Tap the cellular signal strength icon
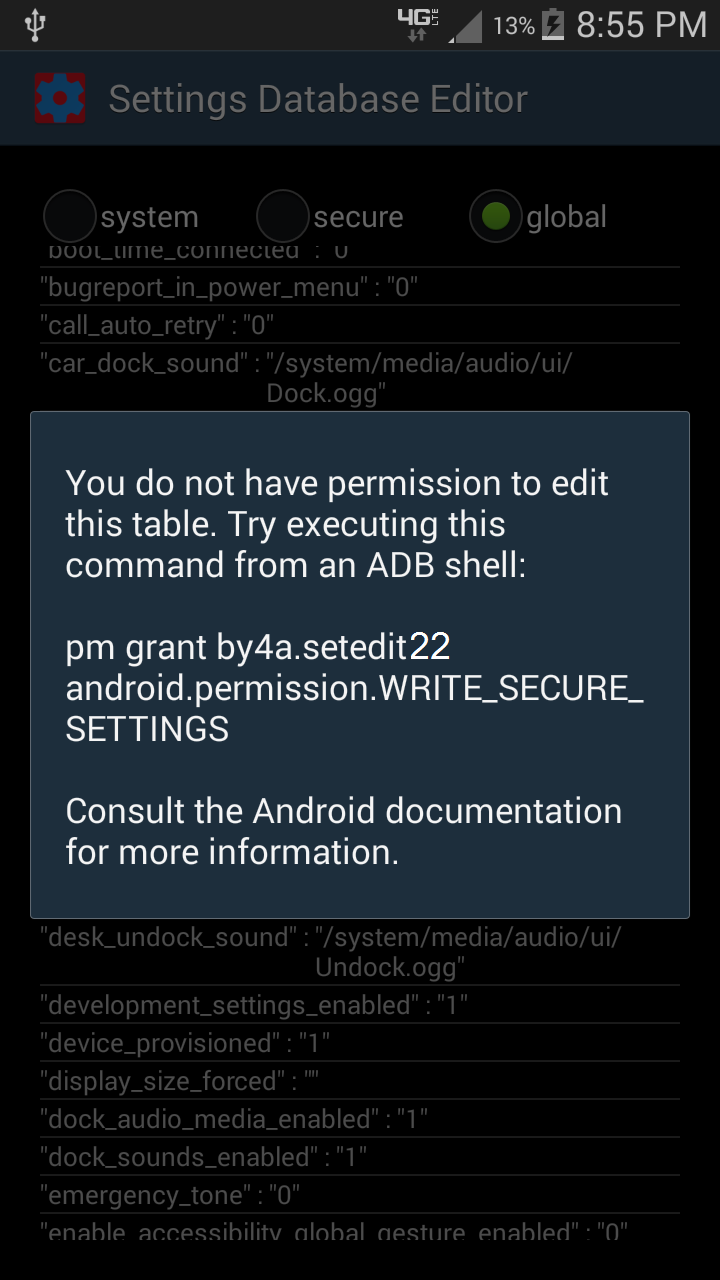 pyautogui.click(x=465, y=26)
